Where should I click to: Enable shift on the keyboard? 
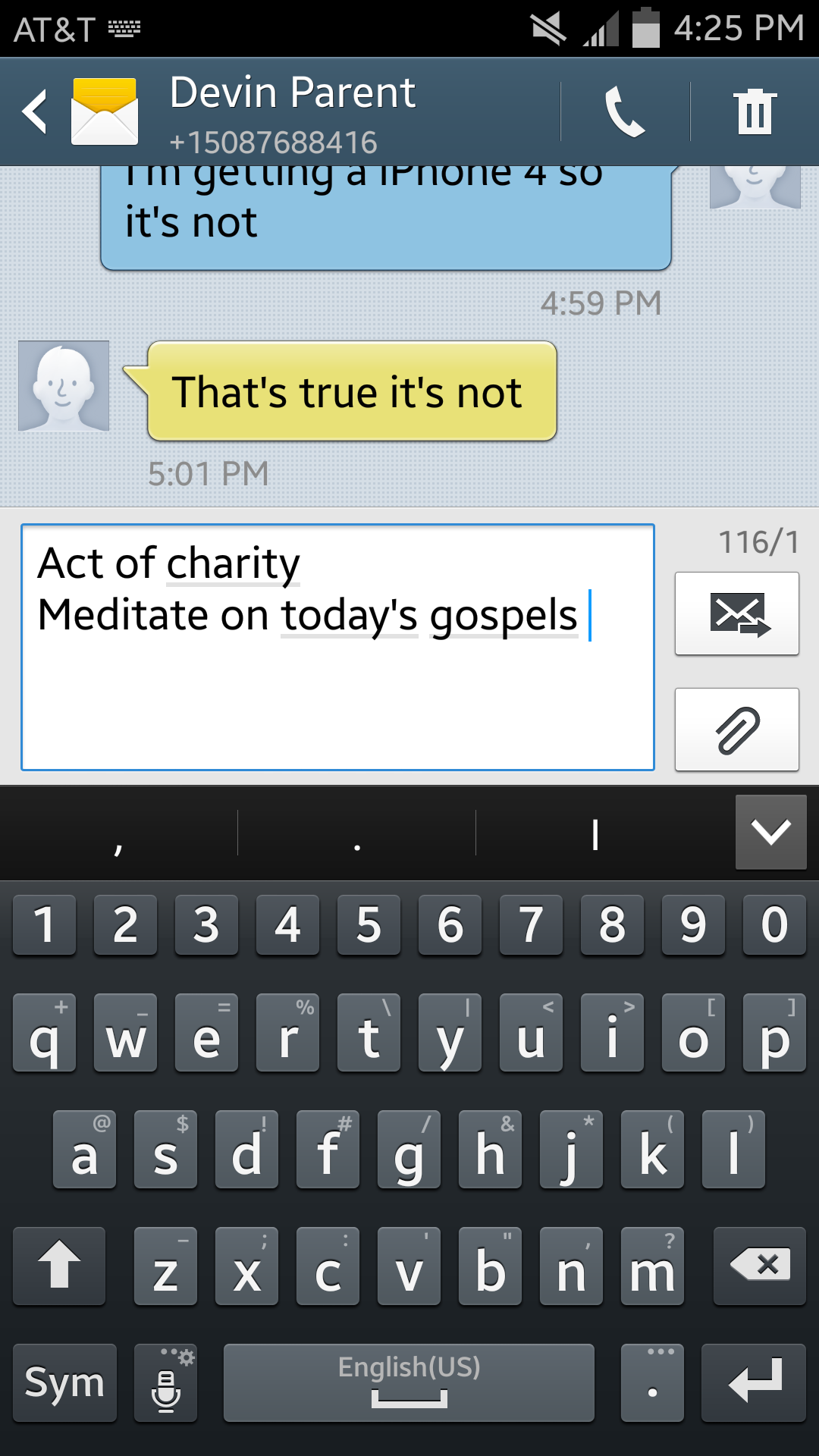[x=59, y=1266]
